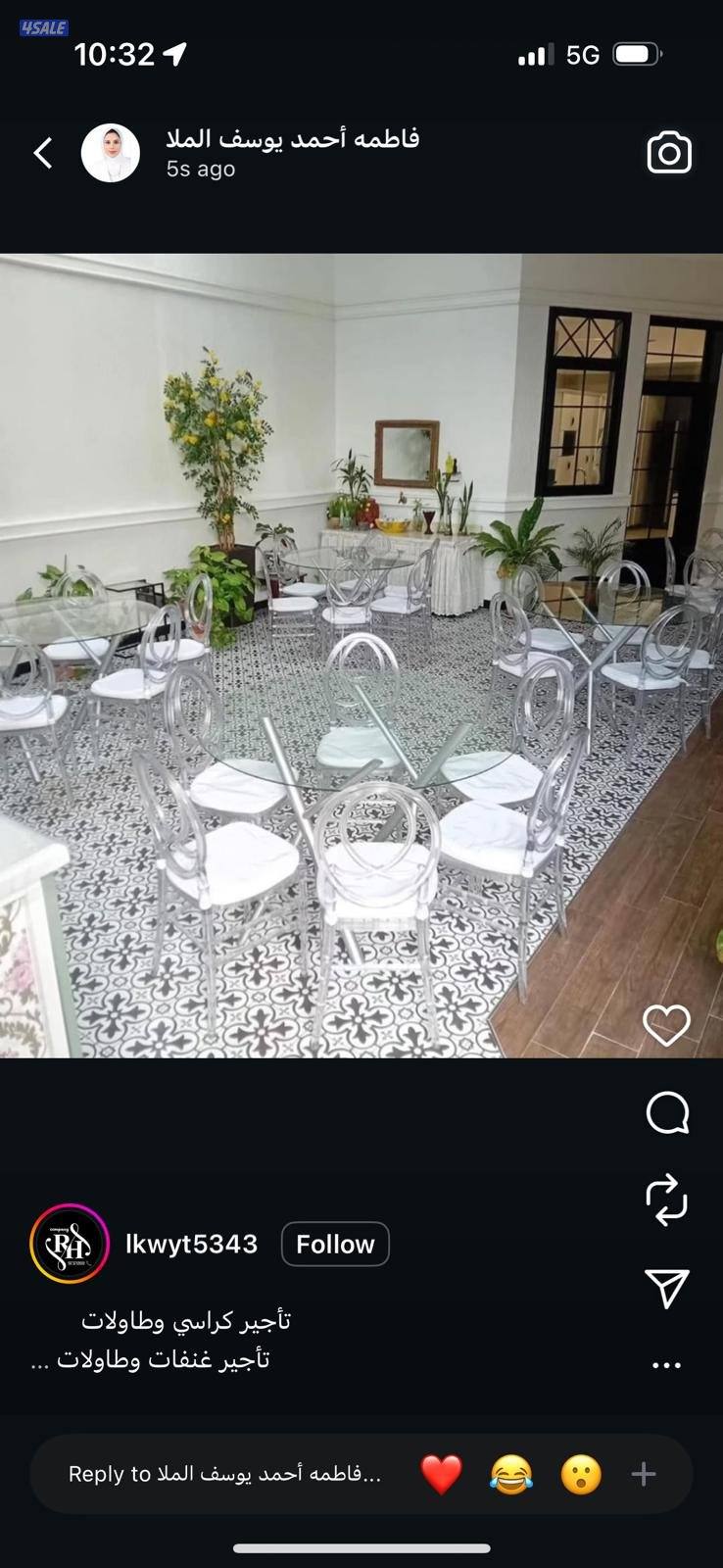This screenshot has height=1568, width=723.
Task: Like this reel with the heart outline
Action: tap(666, 1025)
